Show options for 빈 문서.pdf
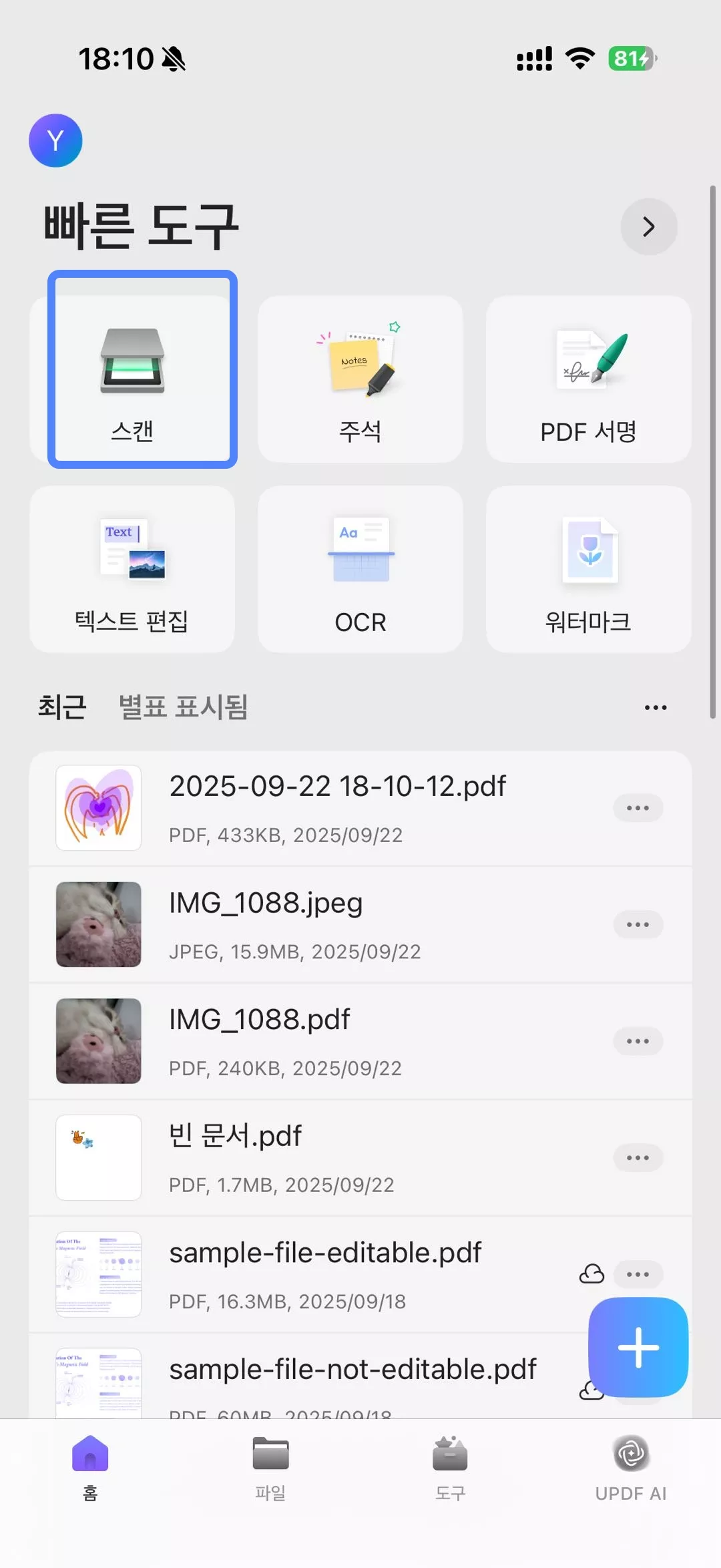This screenshot has width=721, height=1568. (638, 1157)
